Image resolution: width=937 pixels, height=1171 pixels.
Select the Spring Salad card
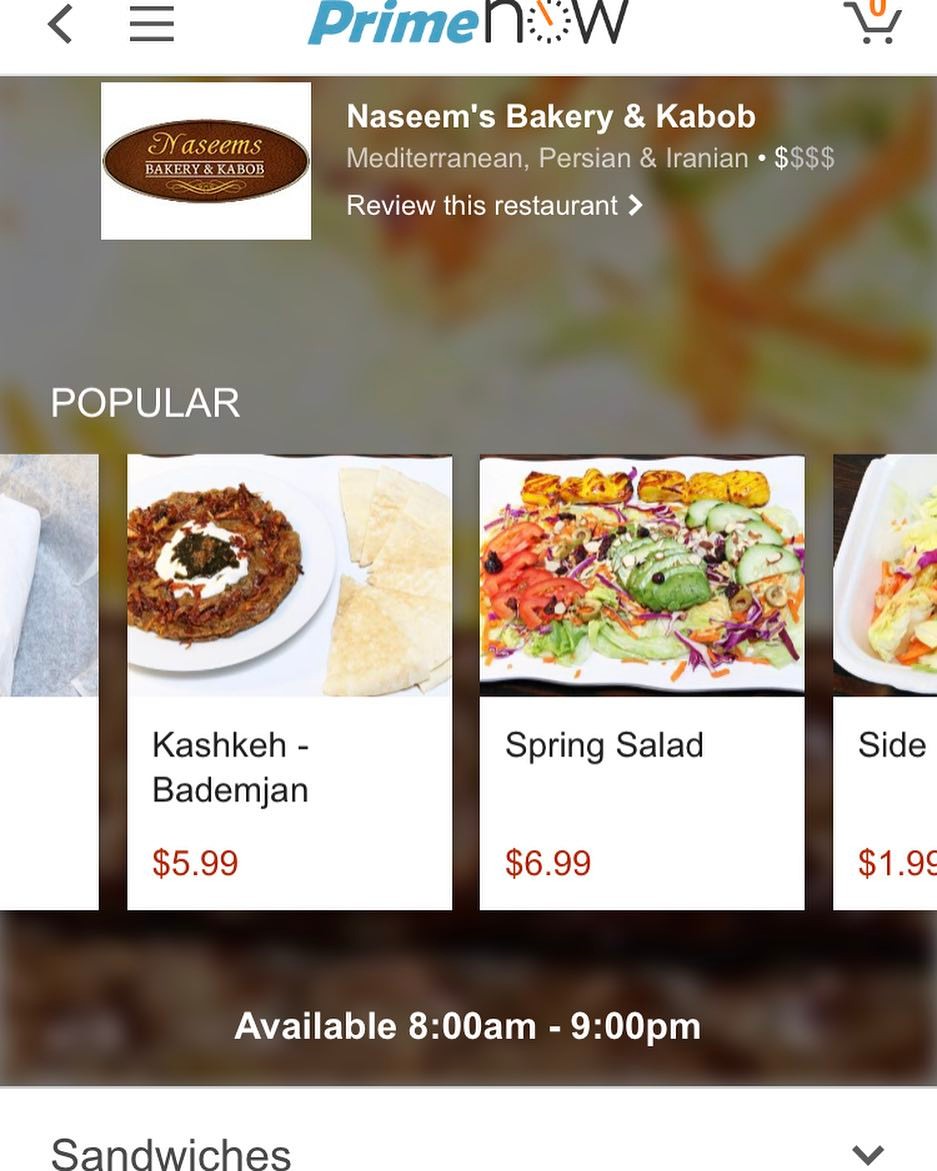[x=642, y=682]
